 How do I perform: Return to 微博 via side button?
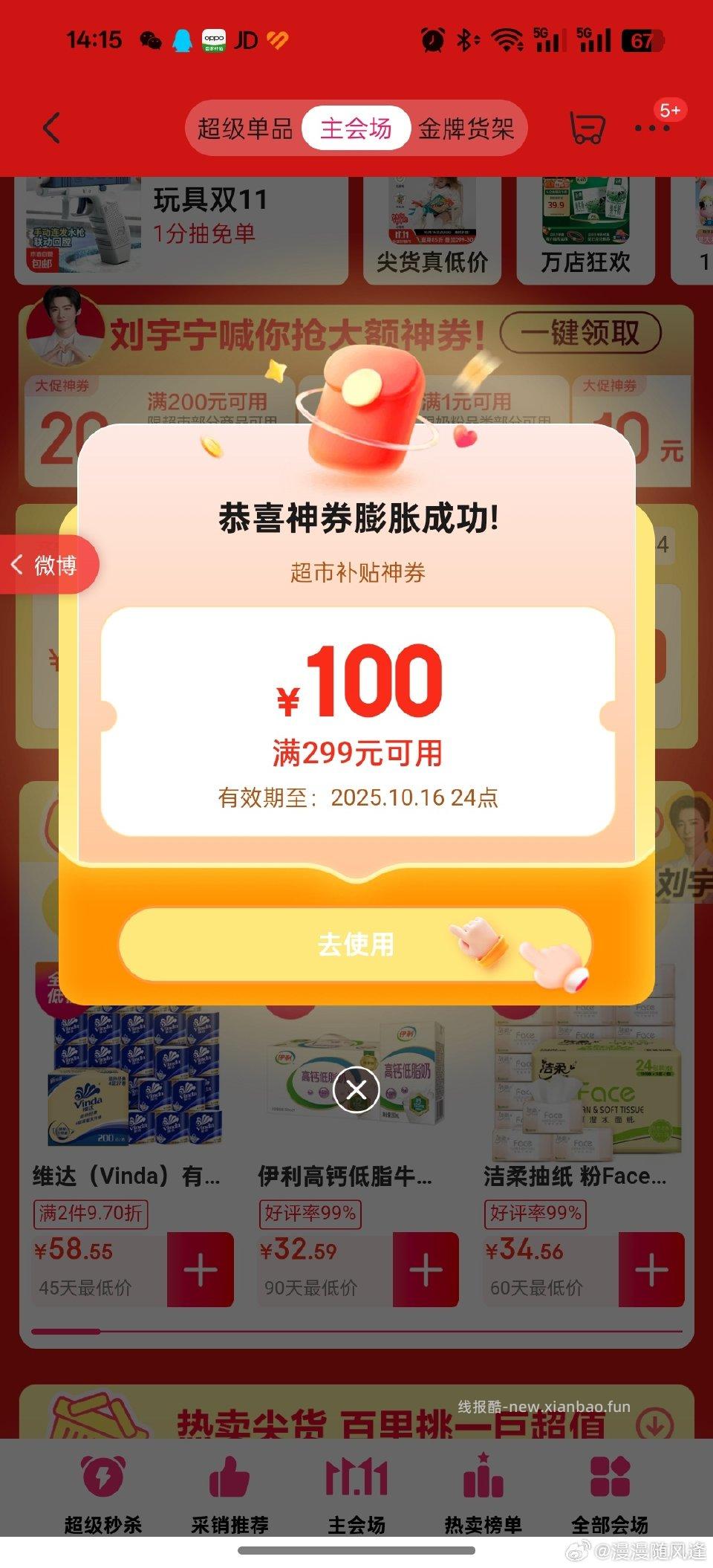[x=46, y=565]
